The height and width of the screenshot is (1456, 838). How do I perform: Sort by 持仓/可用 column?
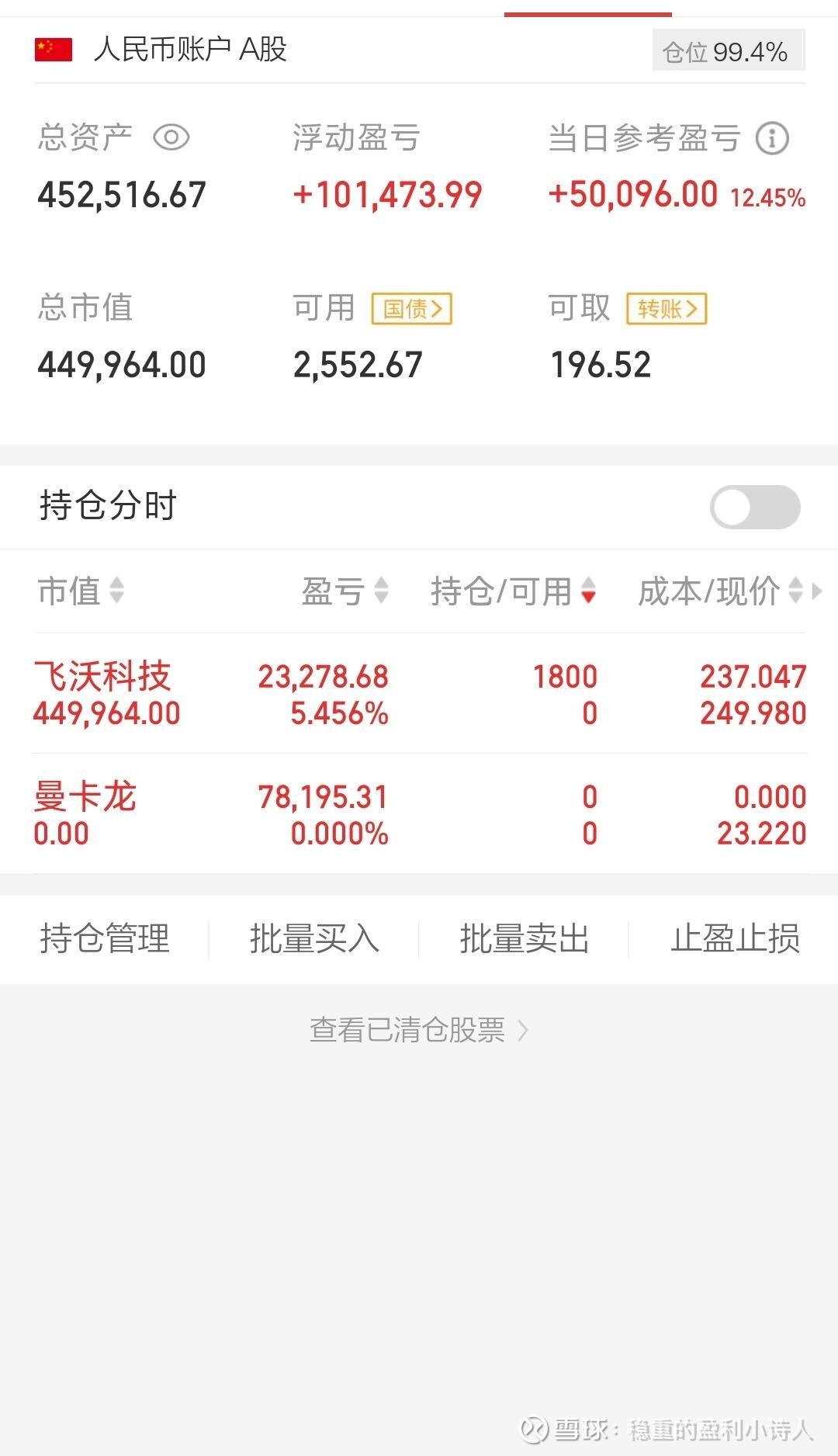tap(513, 591)
